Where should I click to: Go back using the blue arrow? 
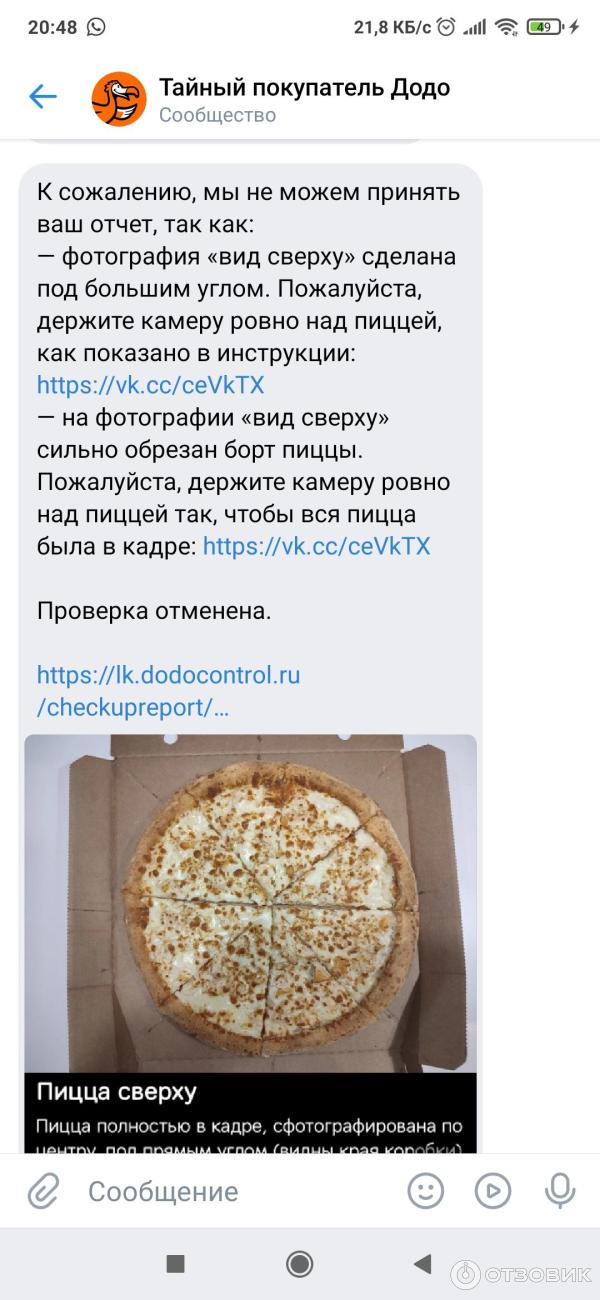tap(43, 97)
